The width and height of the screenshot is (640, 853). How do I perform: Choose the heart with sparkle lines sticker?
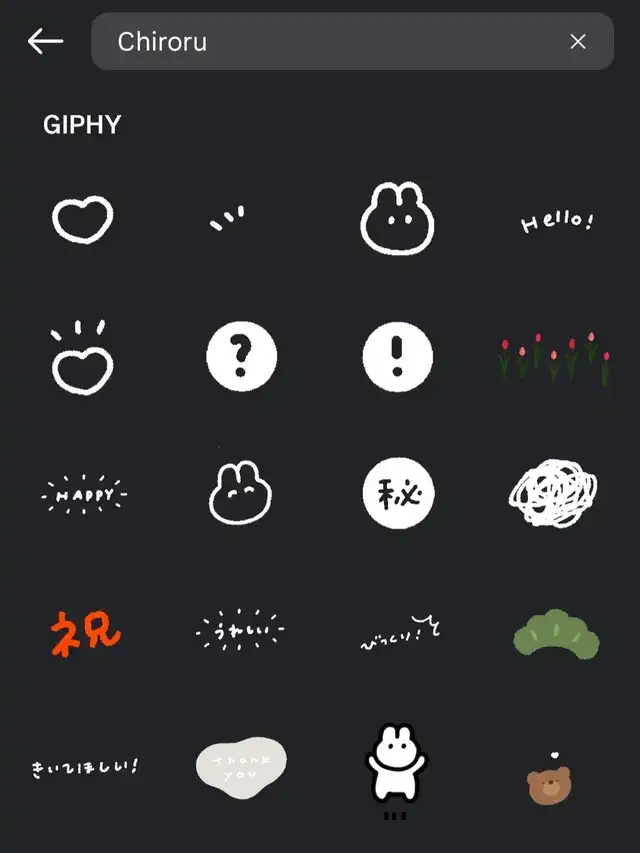click(x=82, y=360)
